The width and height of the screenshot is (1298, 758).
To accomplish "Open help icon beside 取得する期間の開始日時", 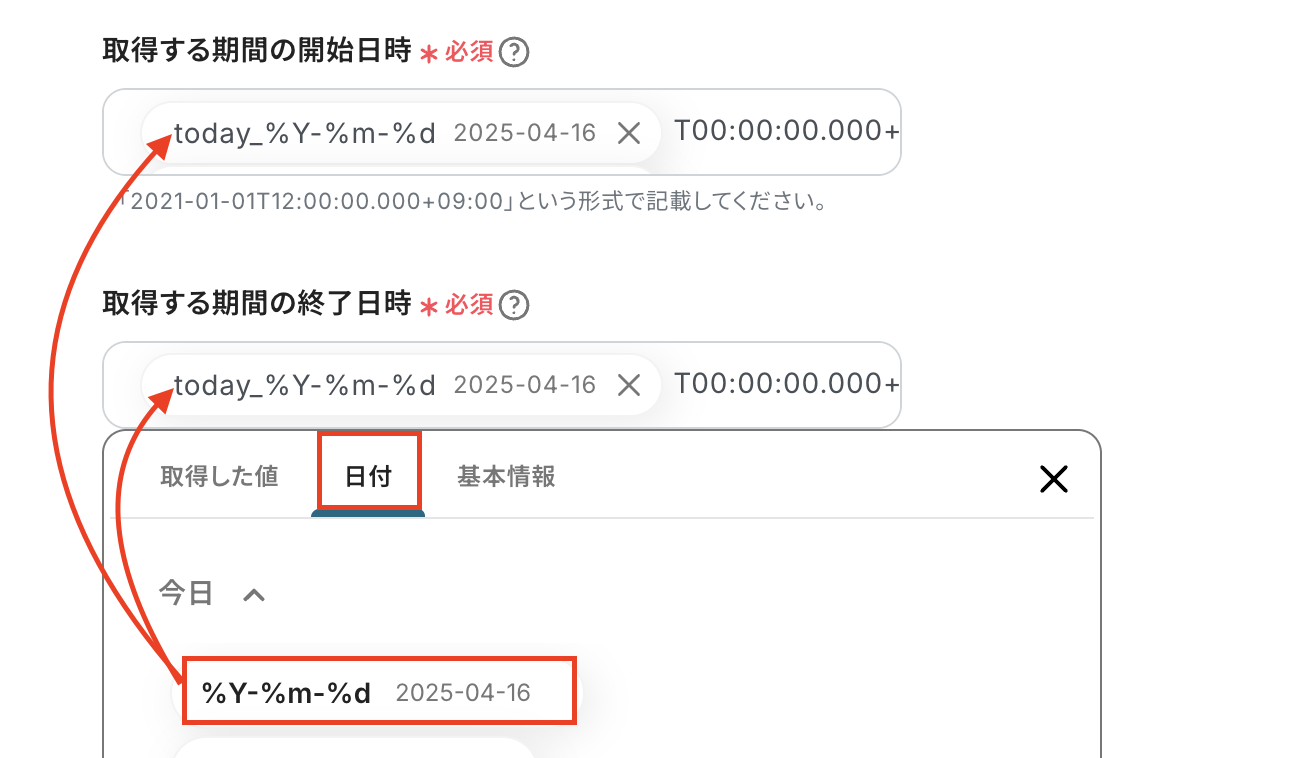I will tap(514, 52).
